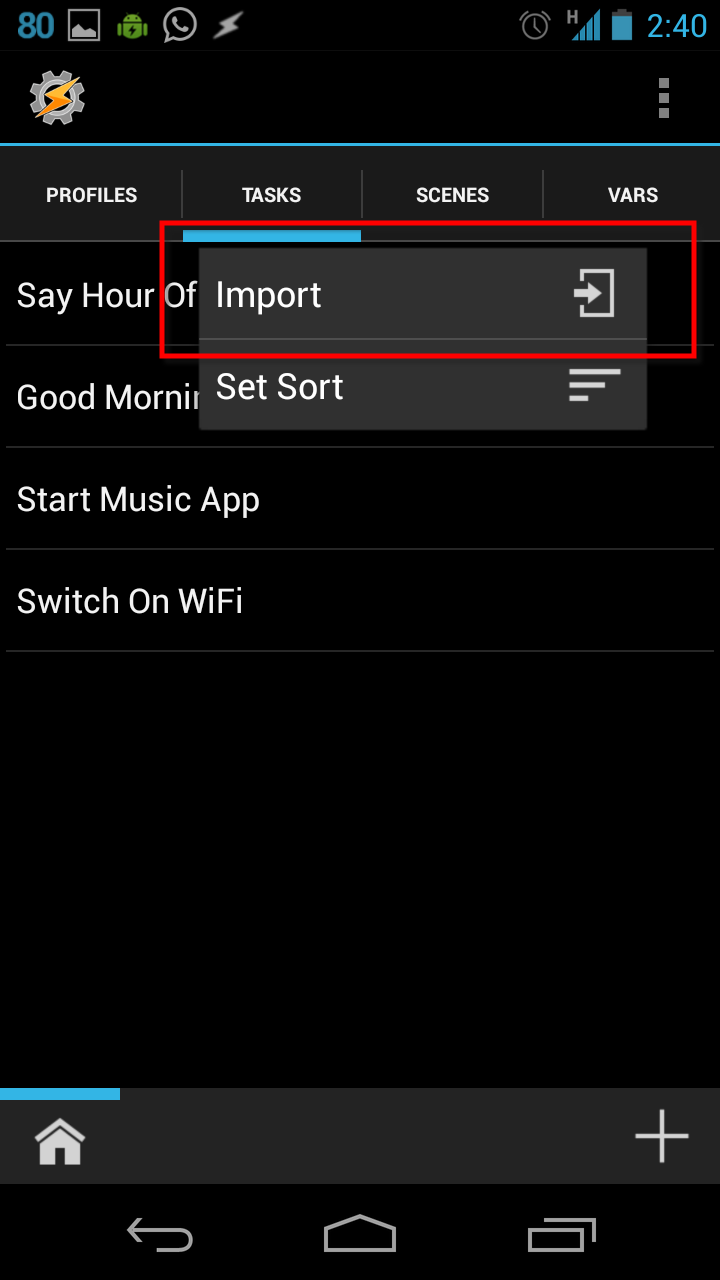Image resolution: width=720 pixels, height=1280 pixels.
Task: Open the recent apps view
Action: point(561,1235)
